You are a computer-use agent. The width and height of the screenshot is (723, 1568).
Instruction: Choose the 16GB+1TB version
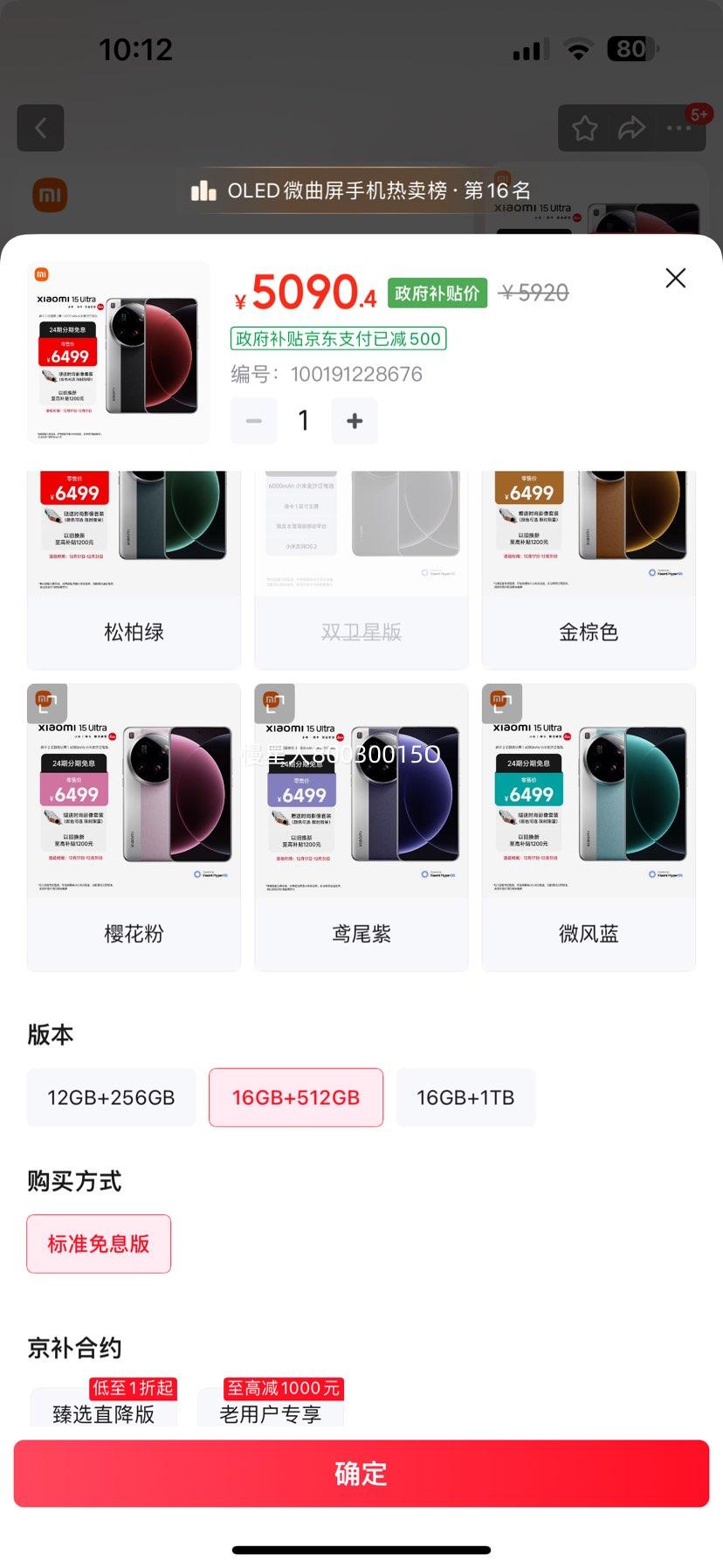coord(465,1097)
